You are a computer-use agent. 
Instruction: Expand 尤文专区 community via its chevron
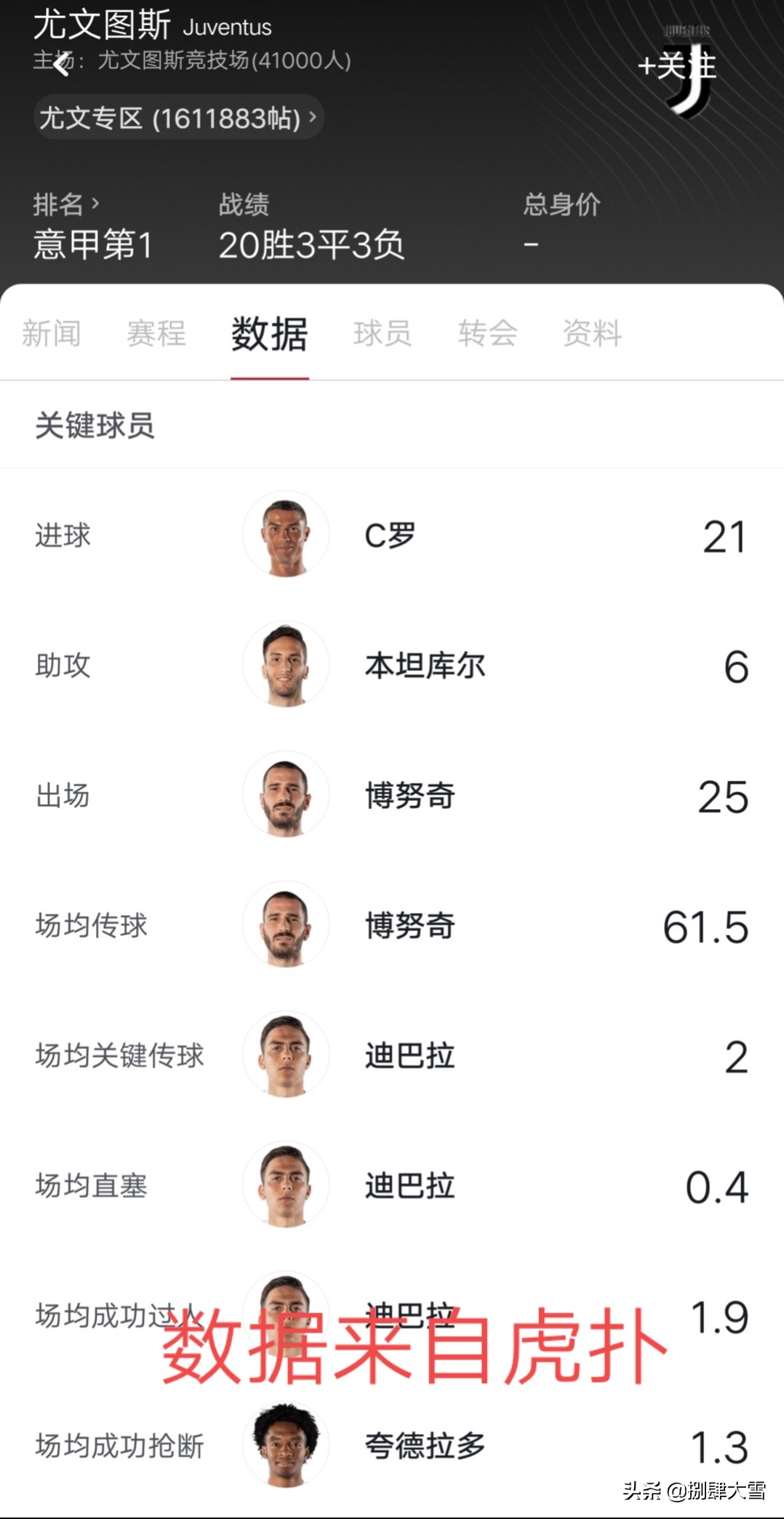tap(313, 116)
